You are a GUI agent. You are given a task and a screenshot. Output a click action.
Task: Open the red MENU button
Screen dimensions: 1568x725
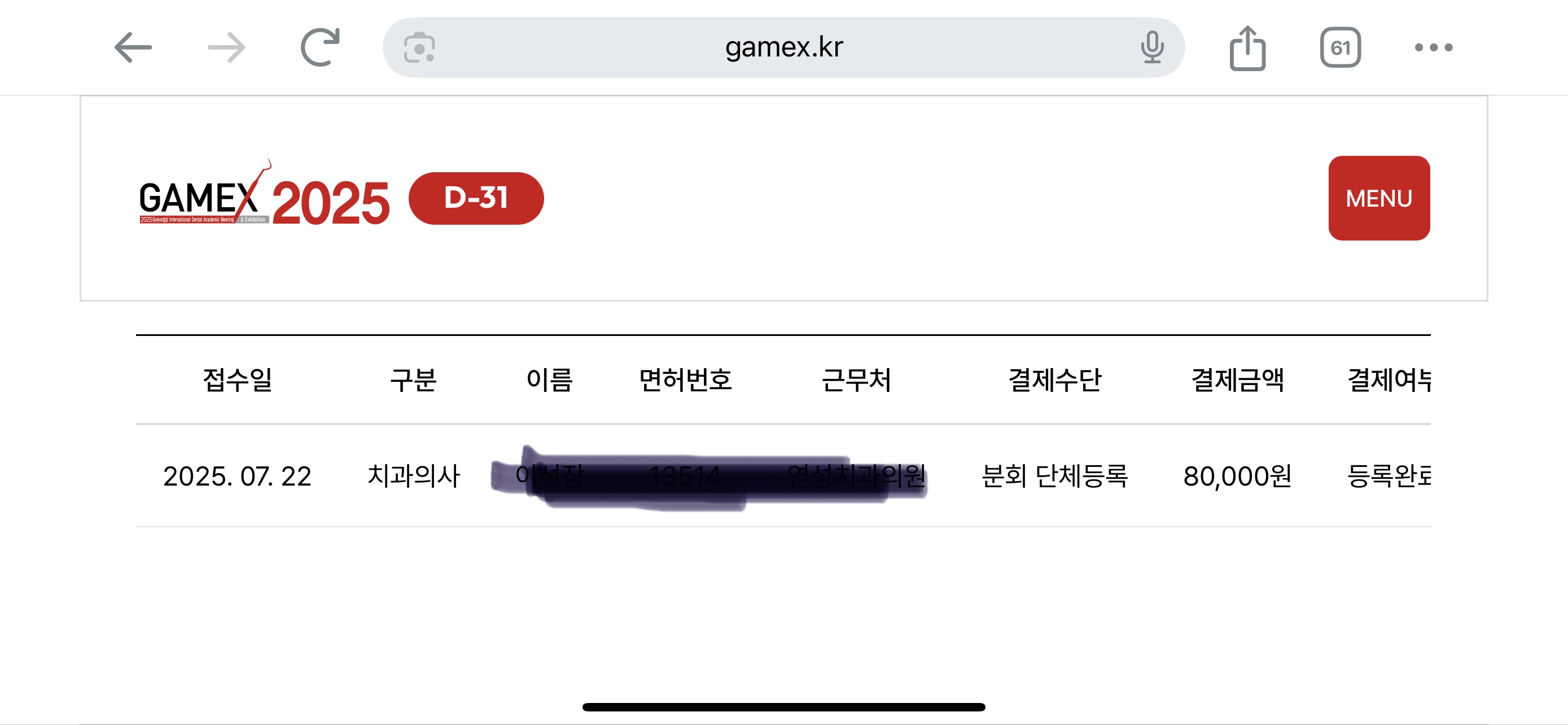click(x=1379, y=198)
